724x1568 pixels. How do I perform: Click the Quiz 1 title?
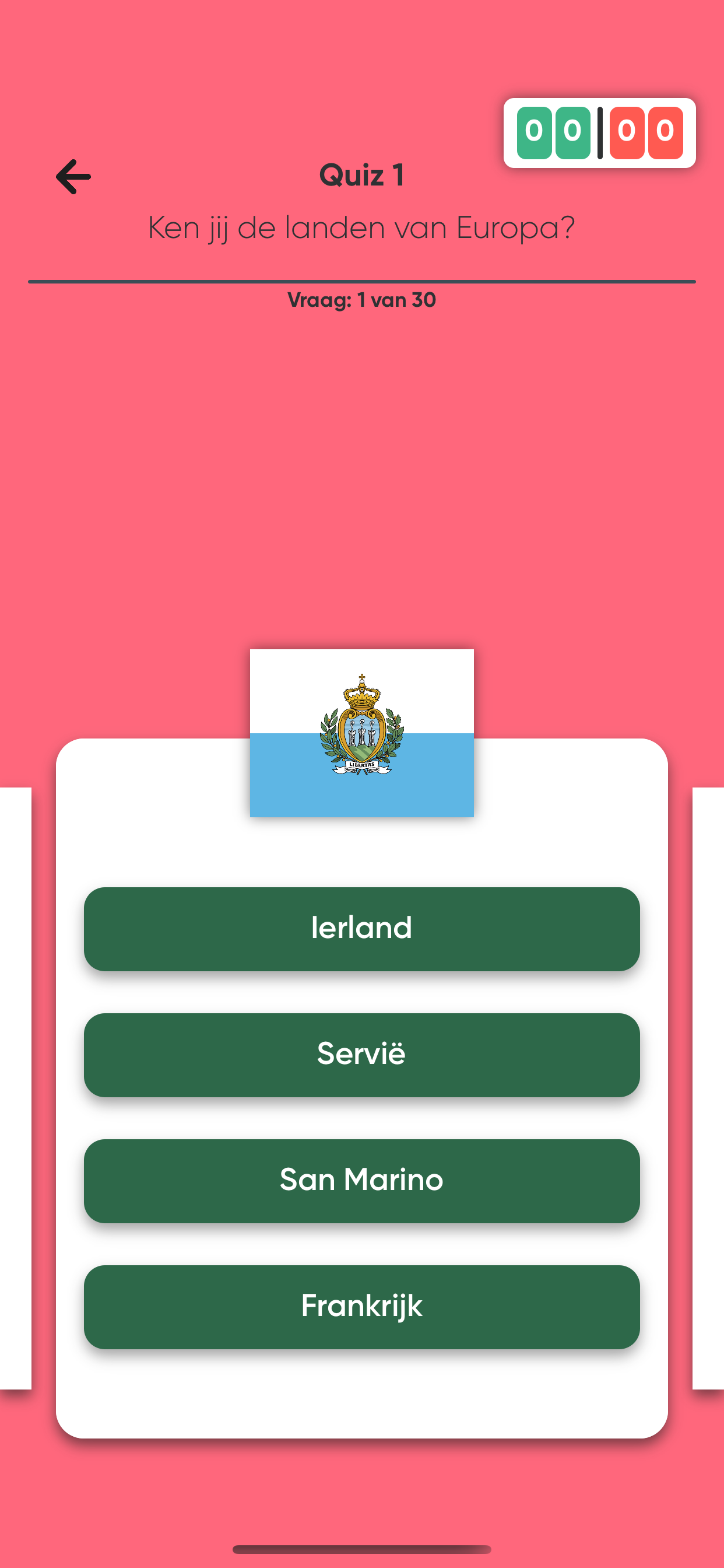point(361,176)
